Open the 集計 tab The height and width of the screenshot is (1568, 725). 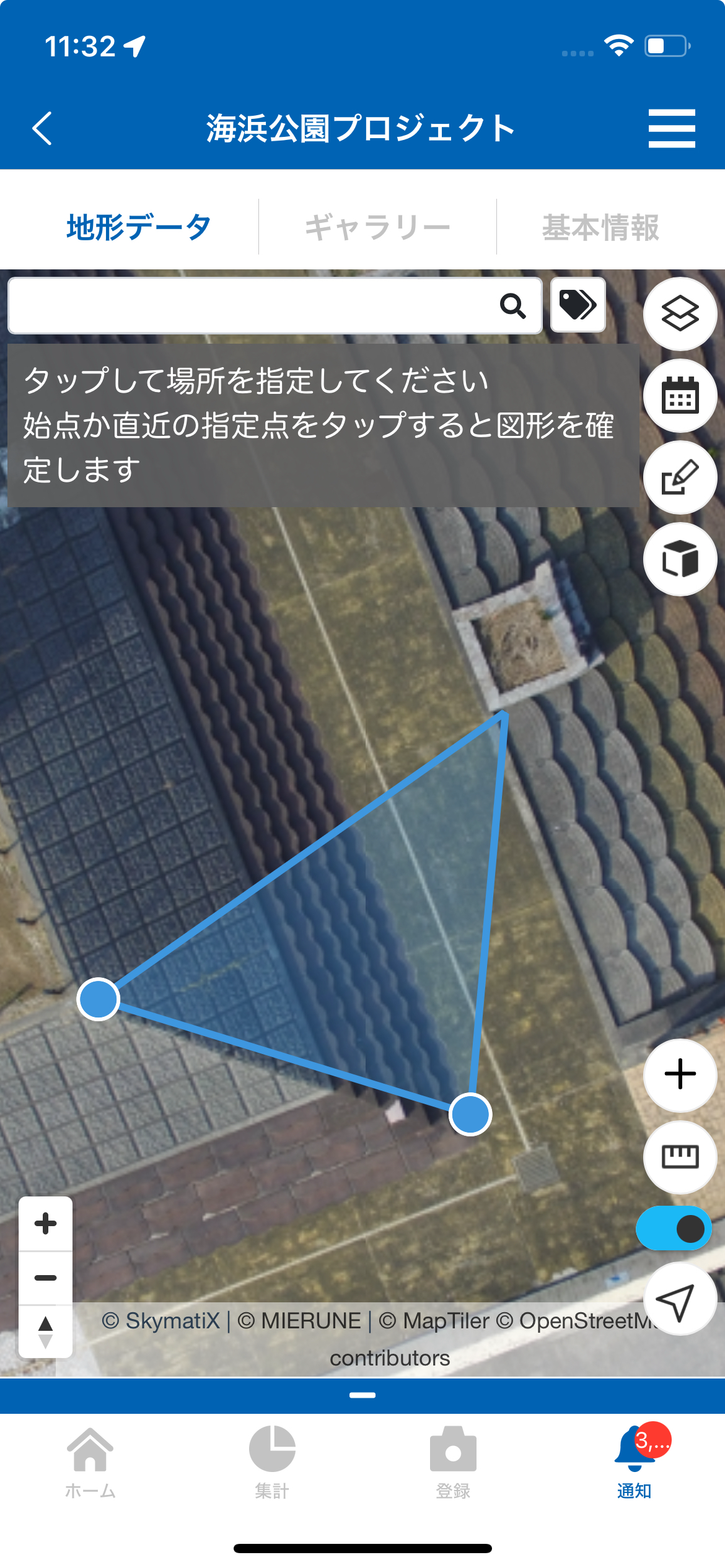[272, 1461]
